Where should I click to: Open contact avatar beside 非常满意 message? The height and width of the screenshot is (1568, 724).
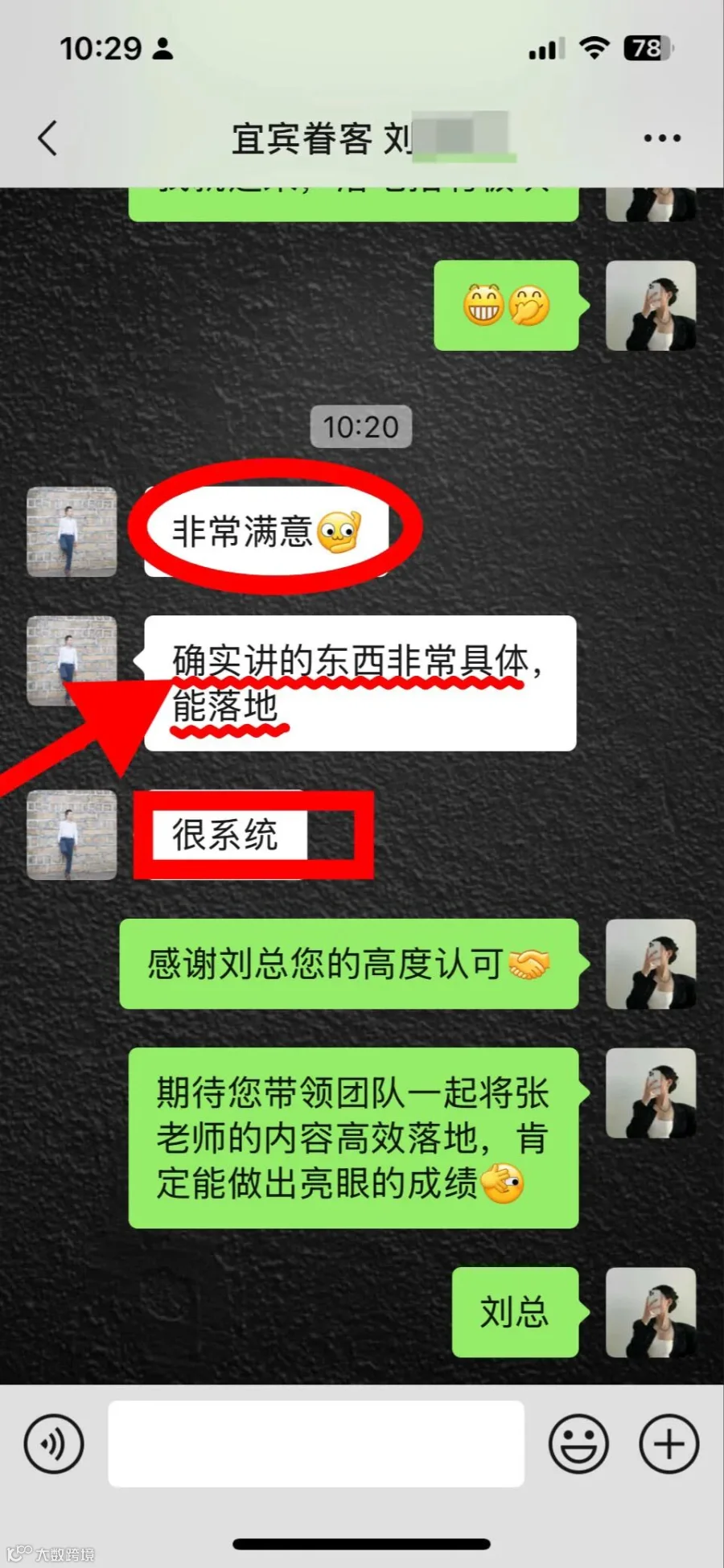tap(72, 532)
